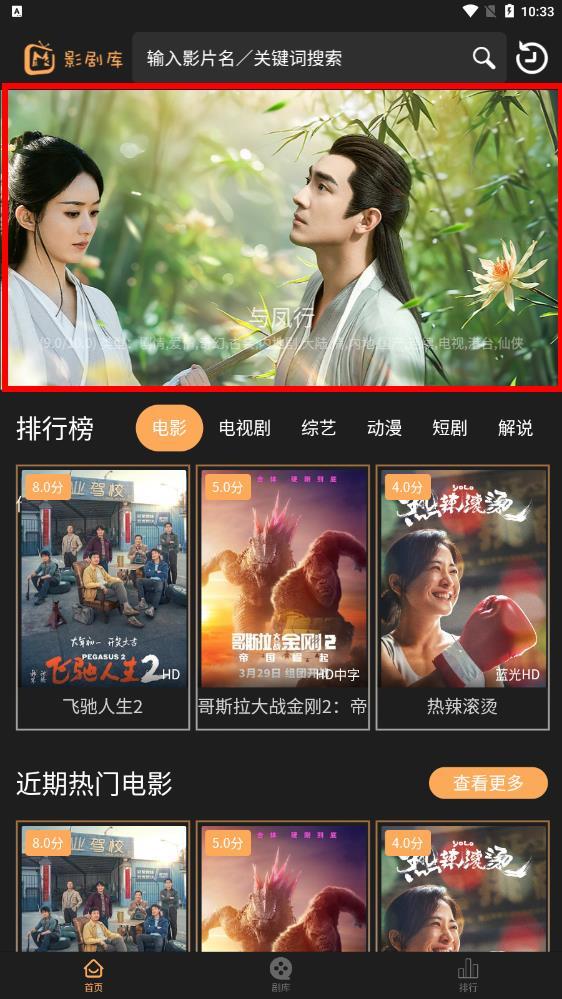The image size is (562, 999).
Task: Switch ranking to 动漫
Action: pyautogui.click(x=384, y=428)
